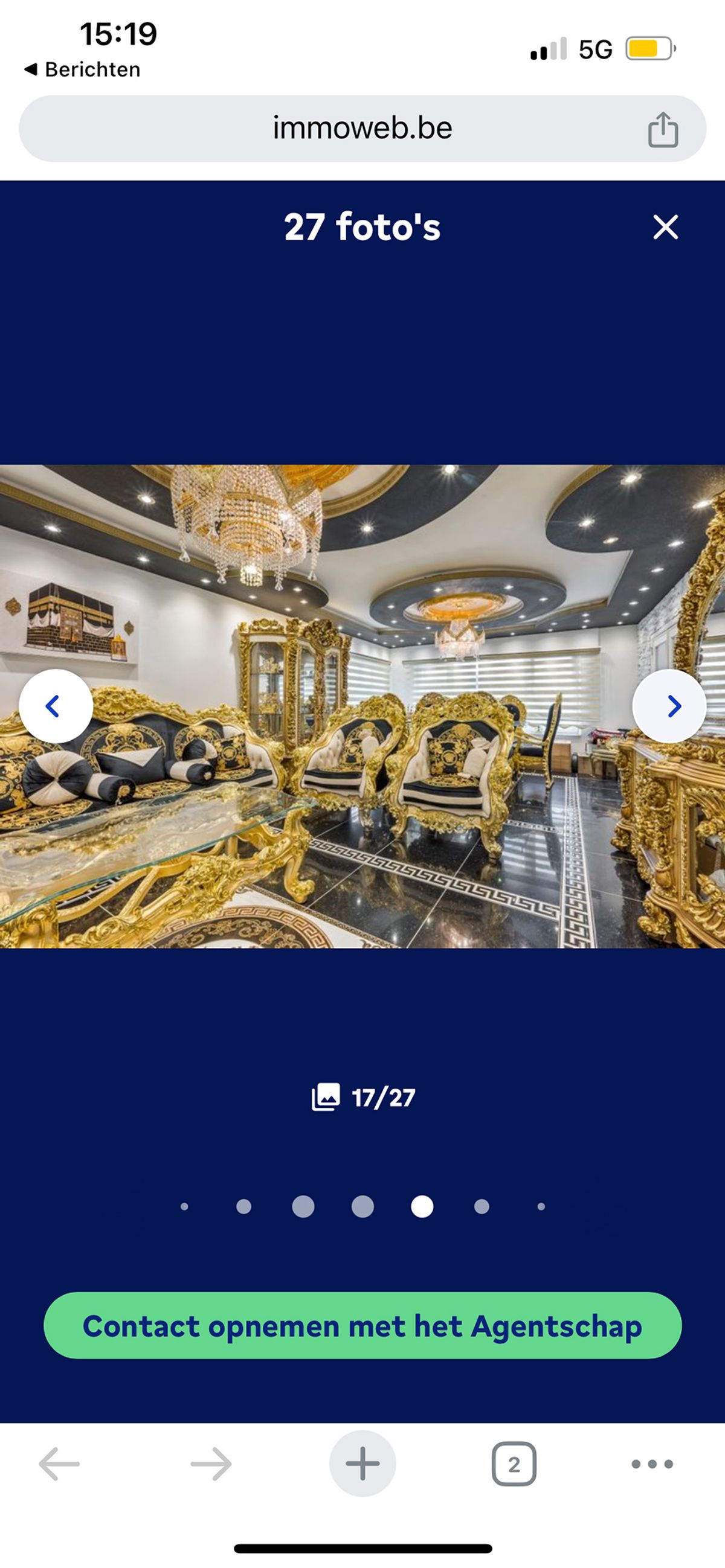
Task: Open the living room photo full view
Action: tap(362, 706)
